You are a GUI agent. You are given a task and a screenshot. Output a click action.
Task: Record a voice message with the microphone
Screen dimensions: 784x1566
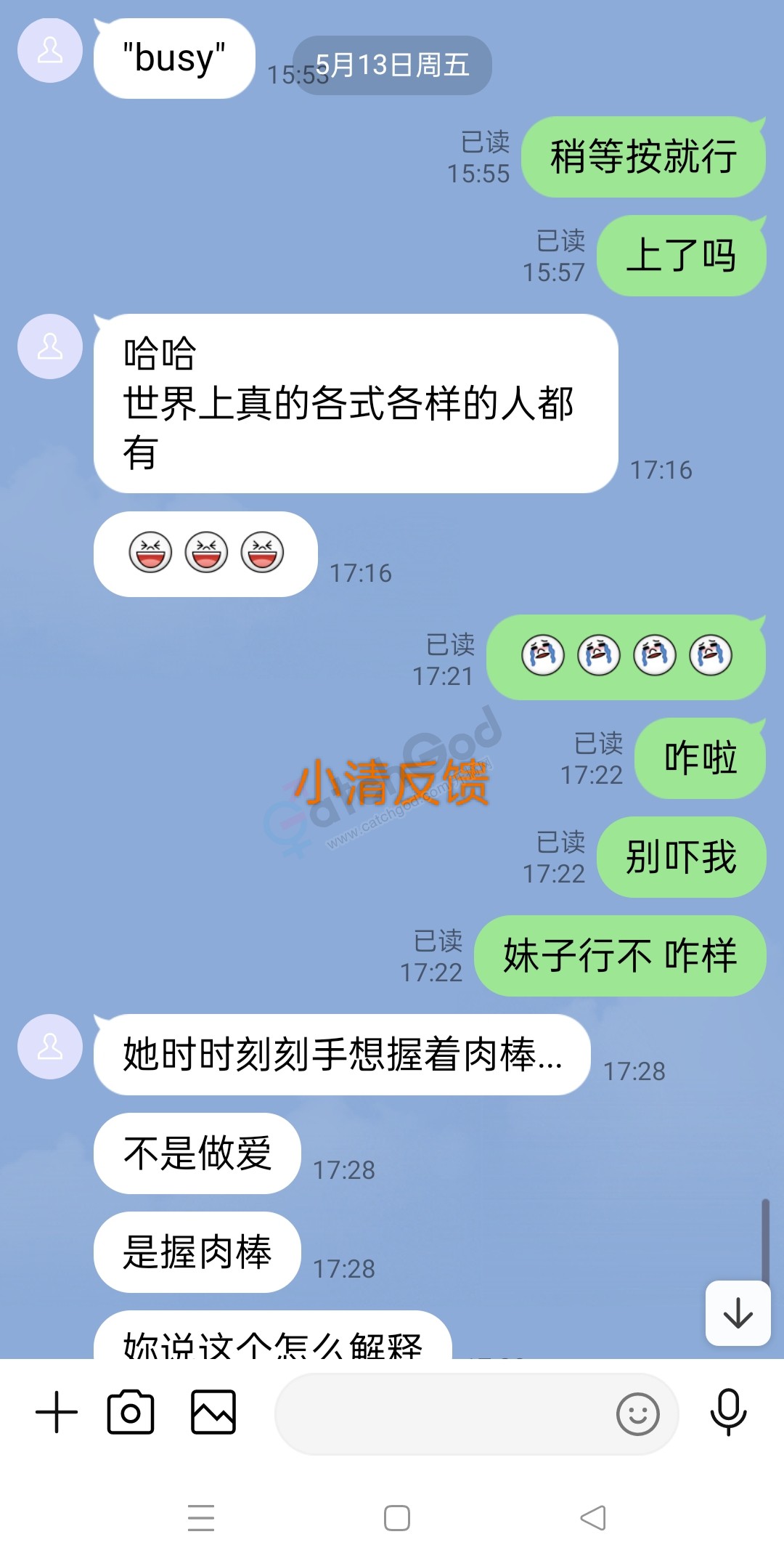[728, 1413]
